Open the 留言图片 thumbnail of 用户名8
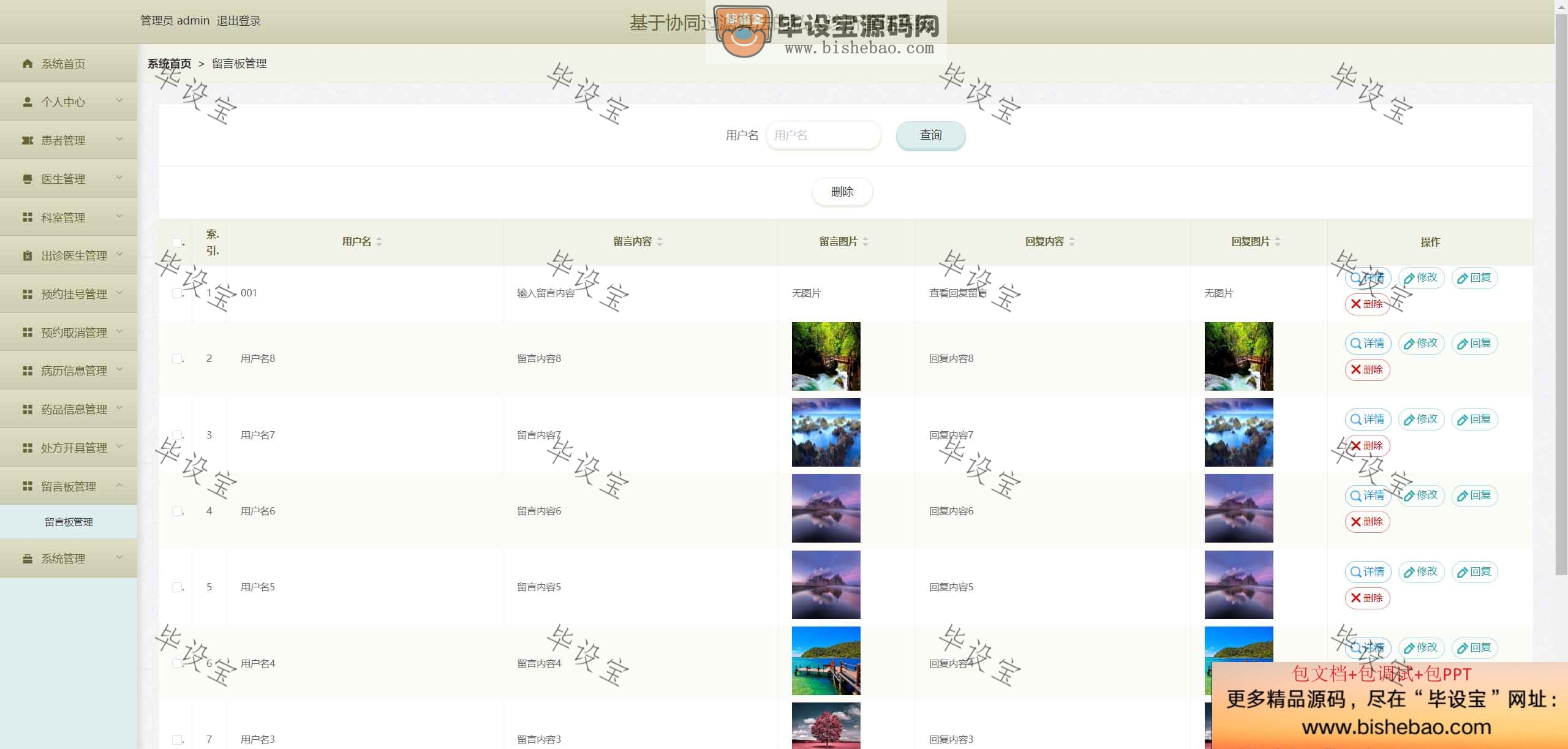 point(826,356)
